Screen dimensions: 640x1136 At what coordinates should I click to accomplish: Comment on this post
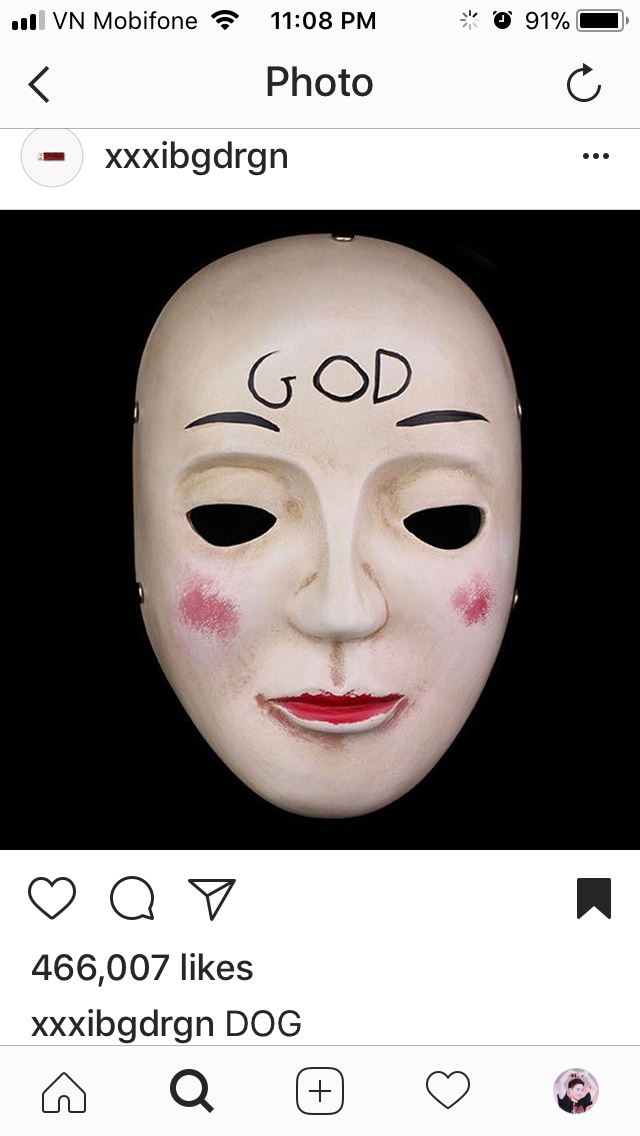[132, 898]
